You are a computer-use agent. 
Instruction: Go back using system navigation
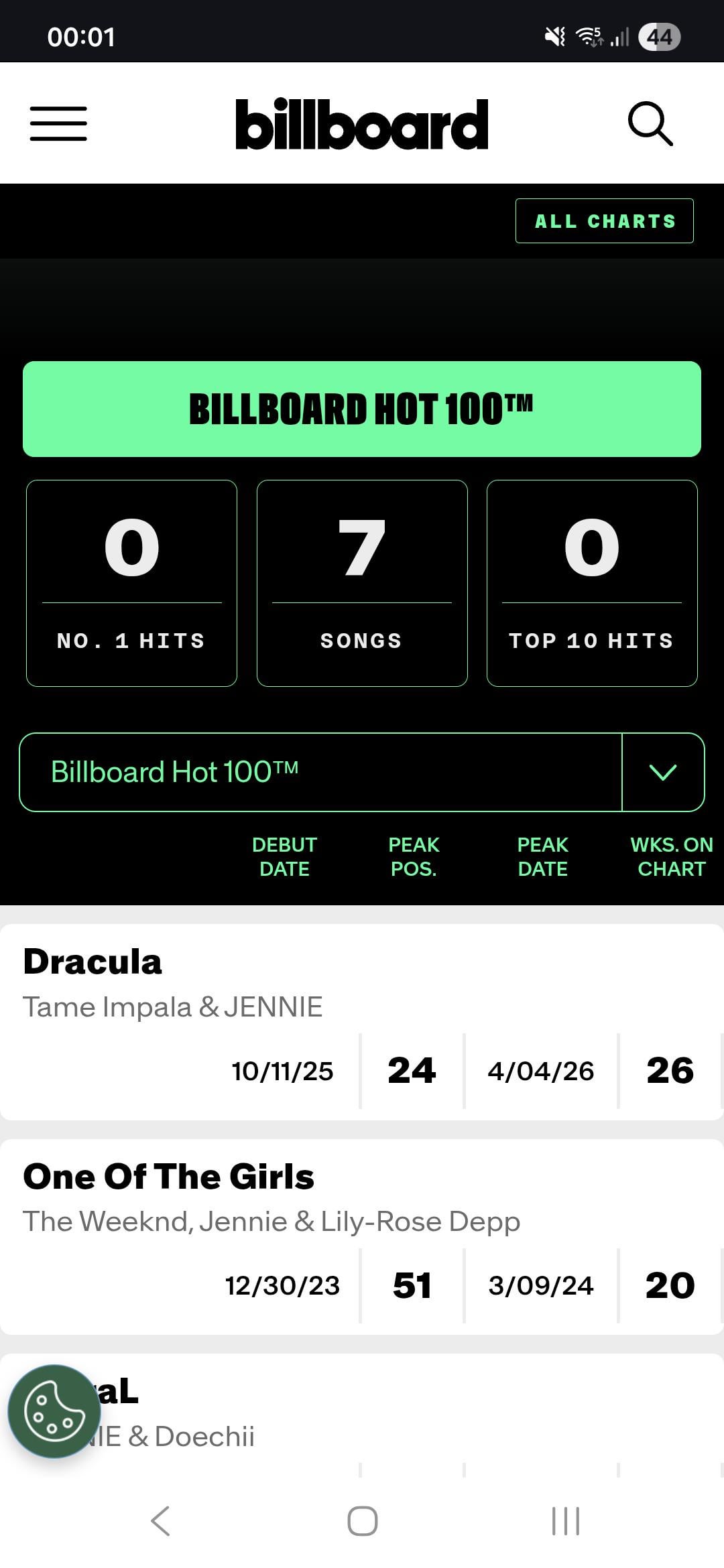pyautogui.click(x=161, y=1521)
